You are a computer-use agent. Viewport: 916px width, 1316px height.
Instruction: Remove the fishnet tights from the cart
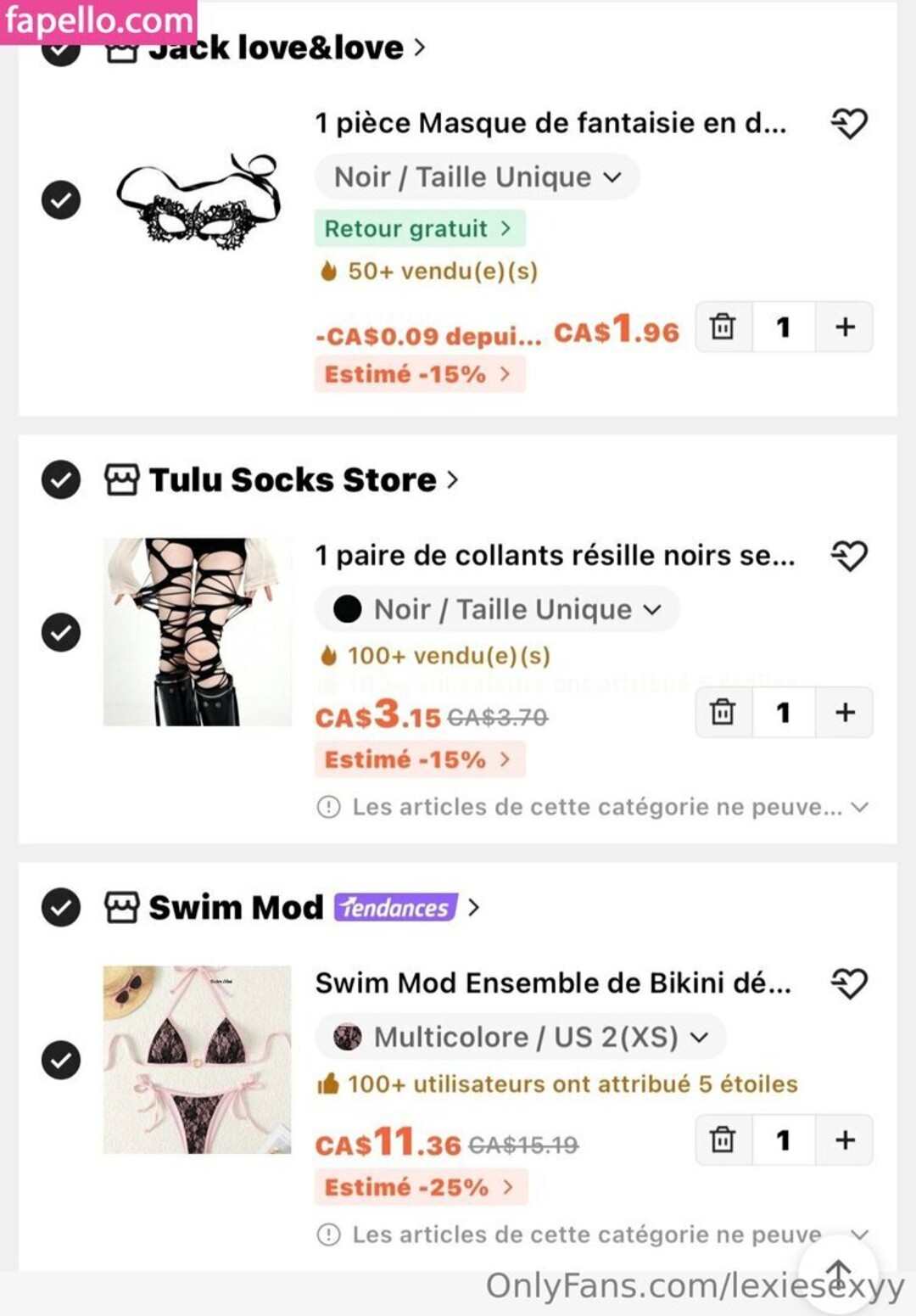click(x=723, y=712)
